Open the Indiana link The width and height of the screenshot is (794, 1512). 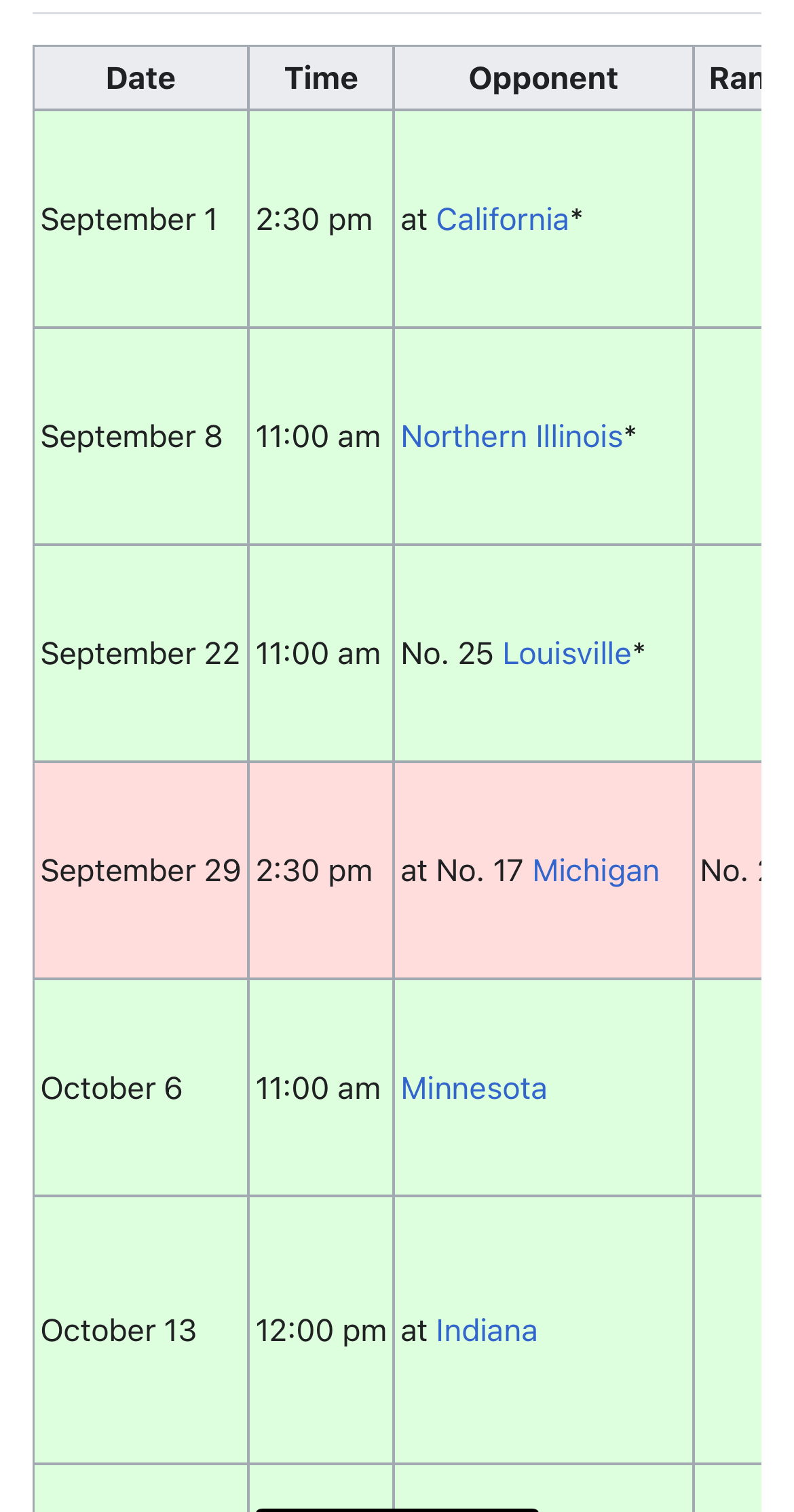click(x=486, y=1331)
